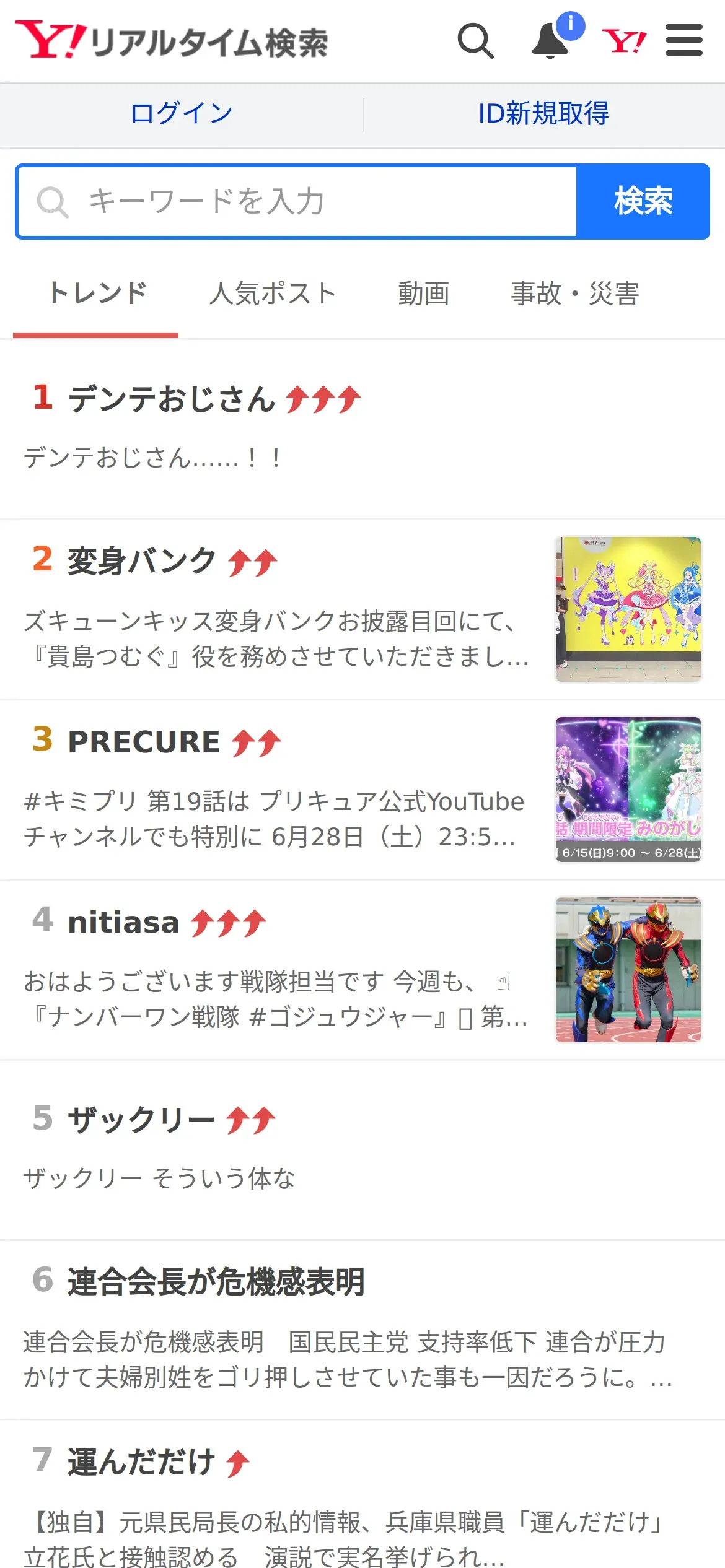This screenshot has width=725, height=1568.
Task: Switch to the 人気ポスト tab
Action: (x=273, y=294)
